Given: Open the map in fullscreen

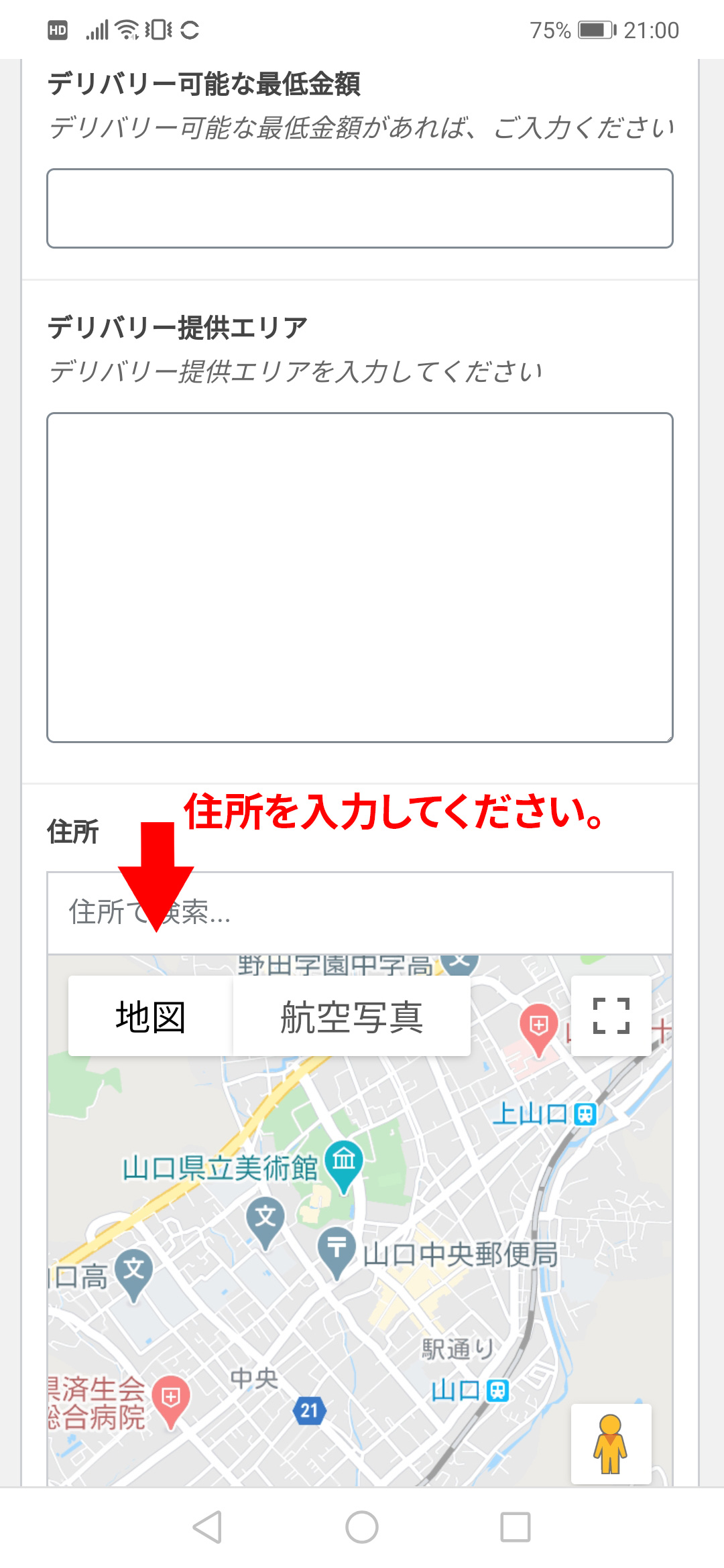Looking at the screenshot, I should pos(611,1016).
